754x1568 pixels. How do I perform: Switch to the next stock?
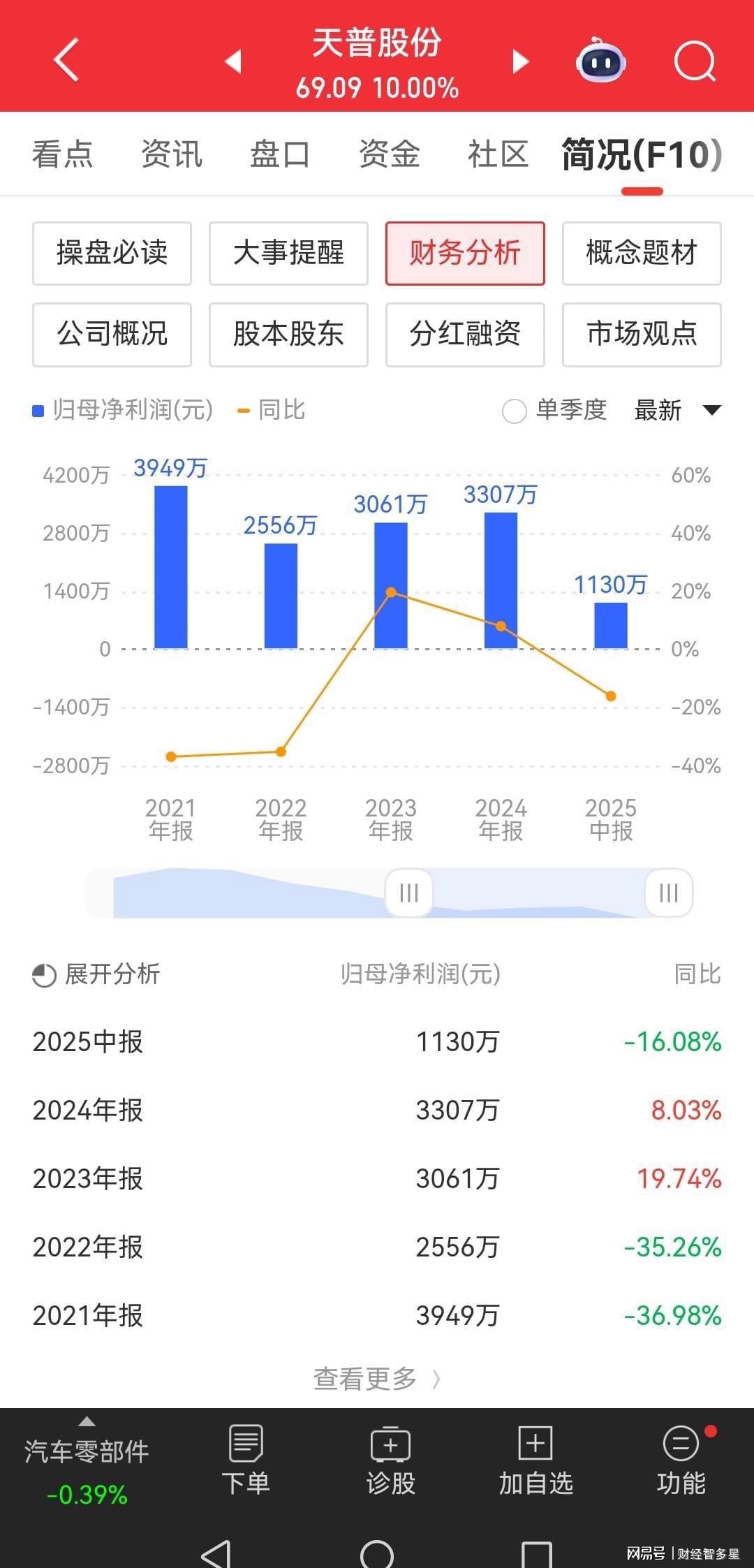(x=520, y=61)
